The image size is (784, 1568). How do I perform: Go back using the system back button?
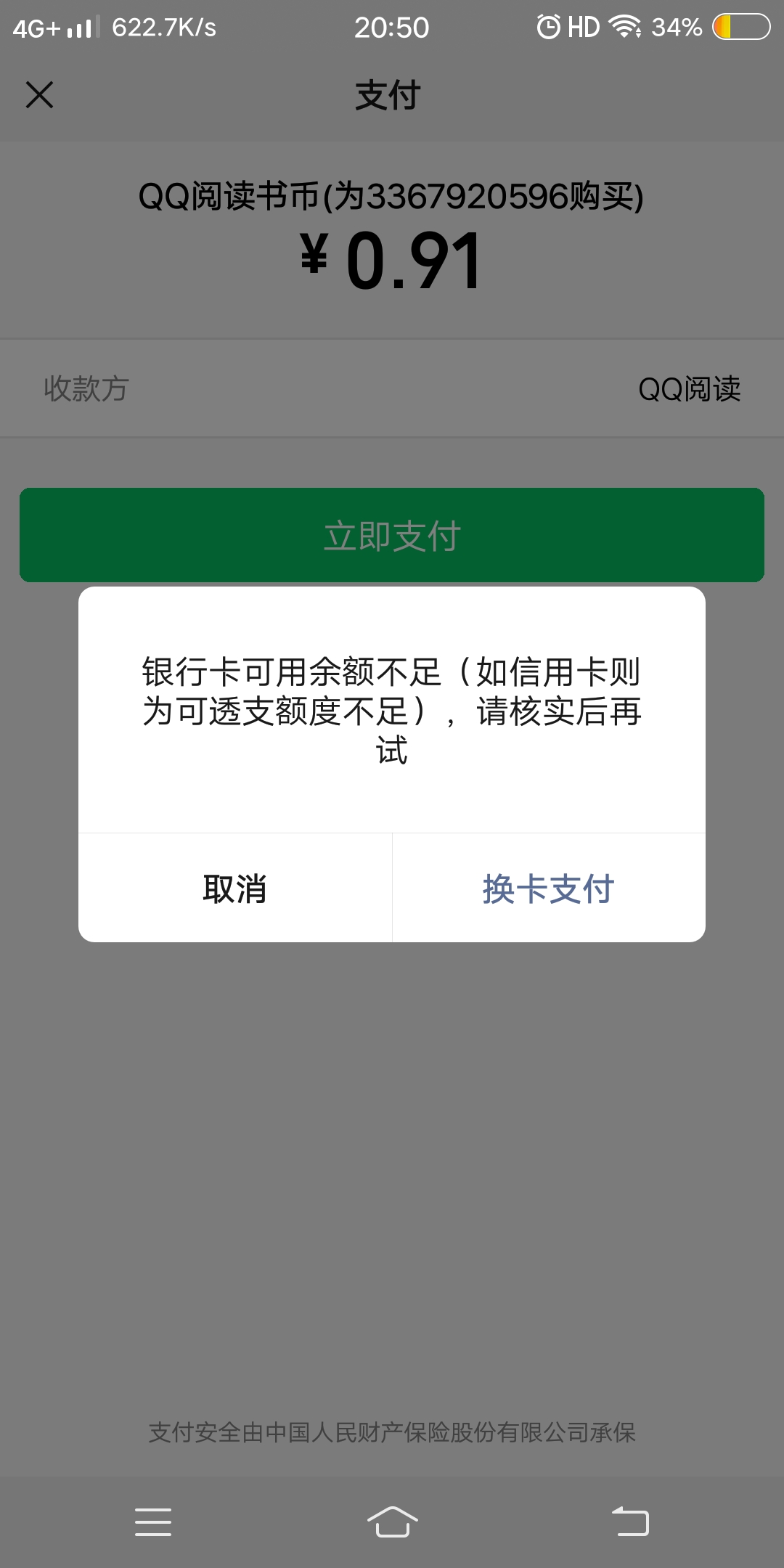point(629,1522)
